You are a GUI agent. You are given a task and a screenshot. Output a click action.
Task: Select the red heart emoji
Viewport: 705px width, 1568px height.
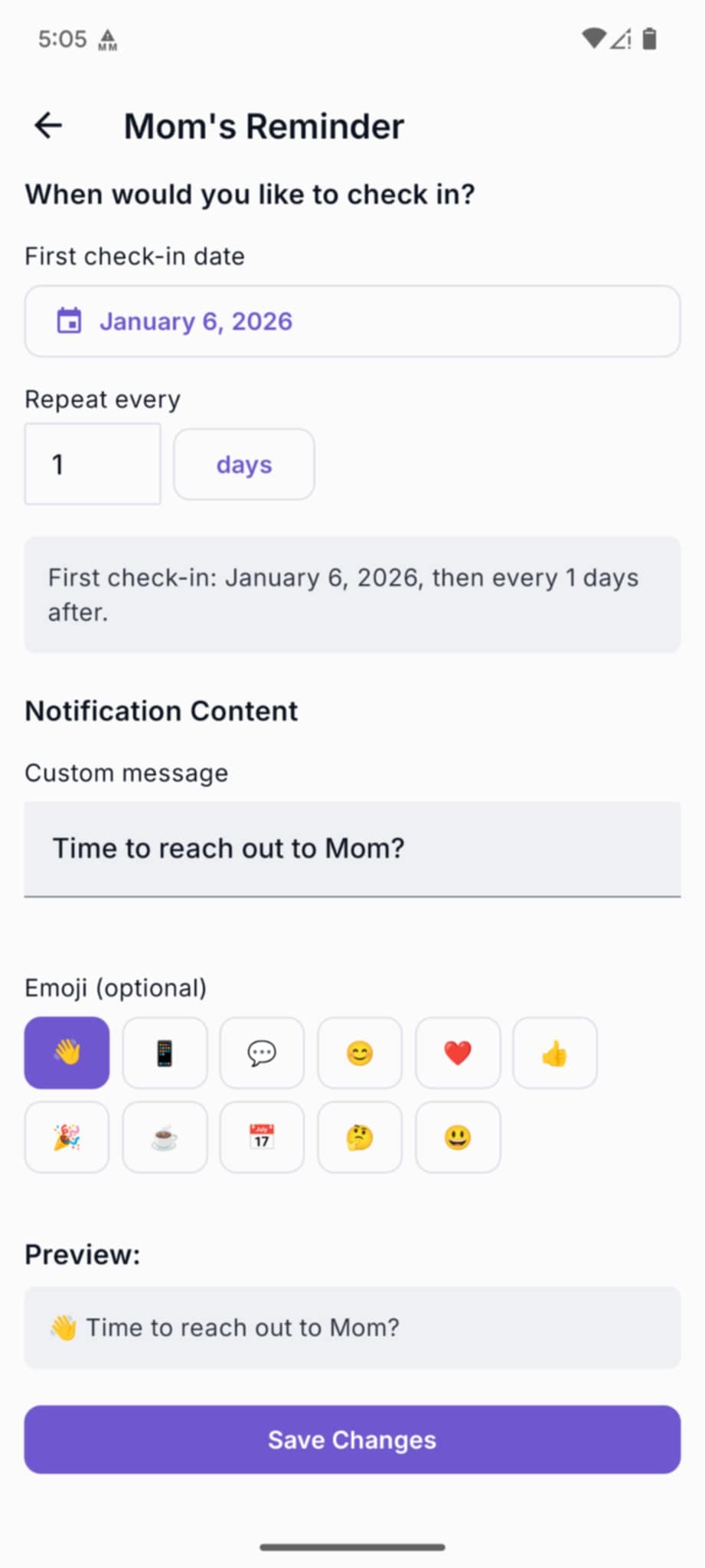[x=458, y=1053]
